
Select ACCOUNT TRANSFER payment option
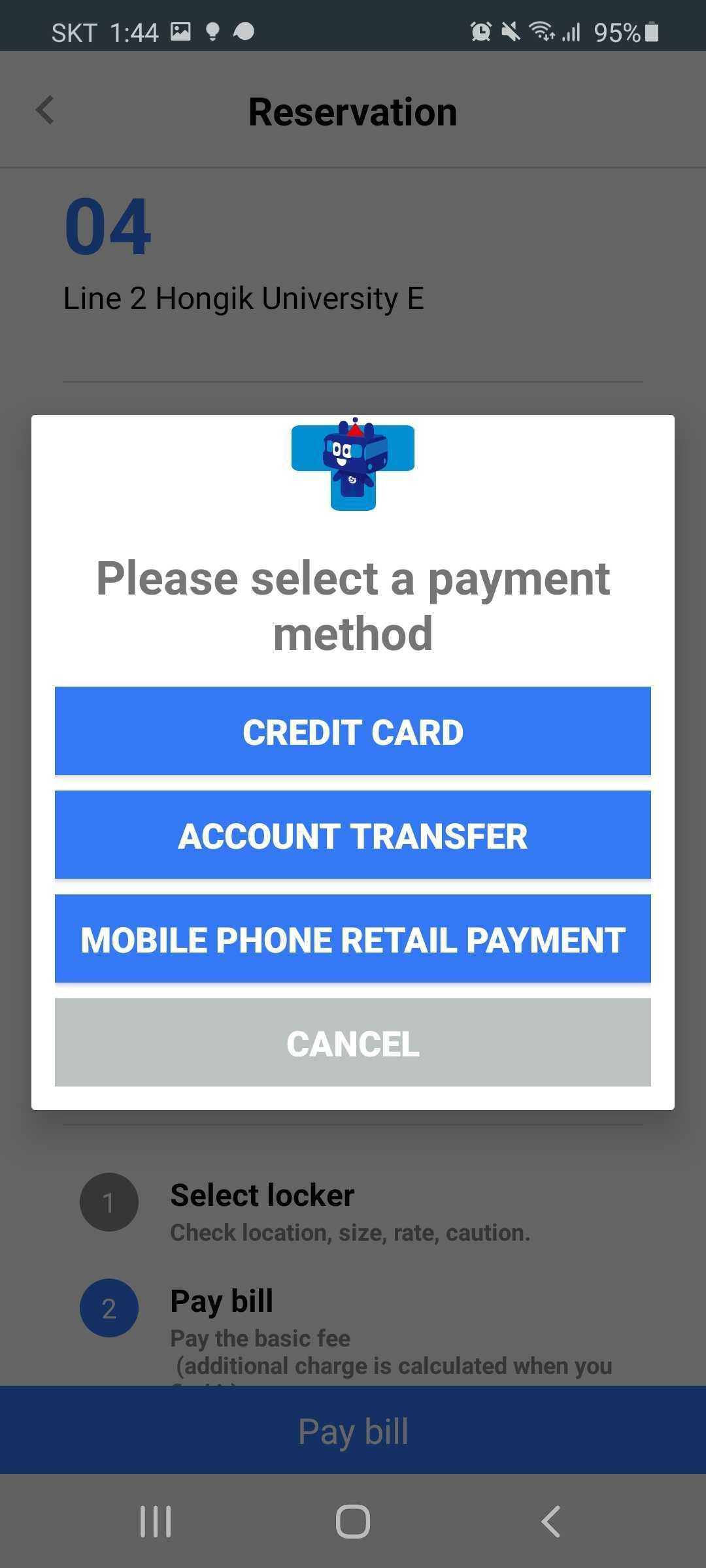353,836
